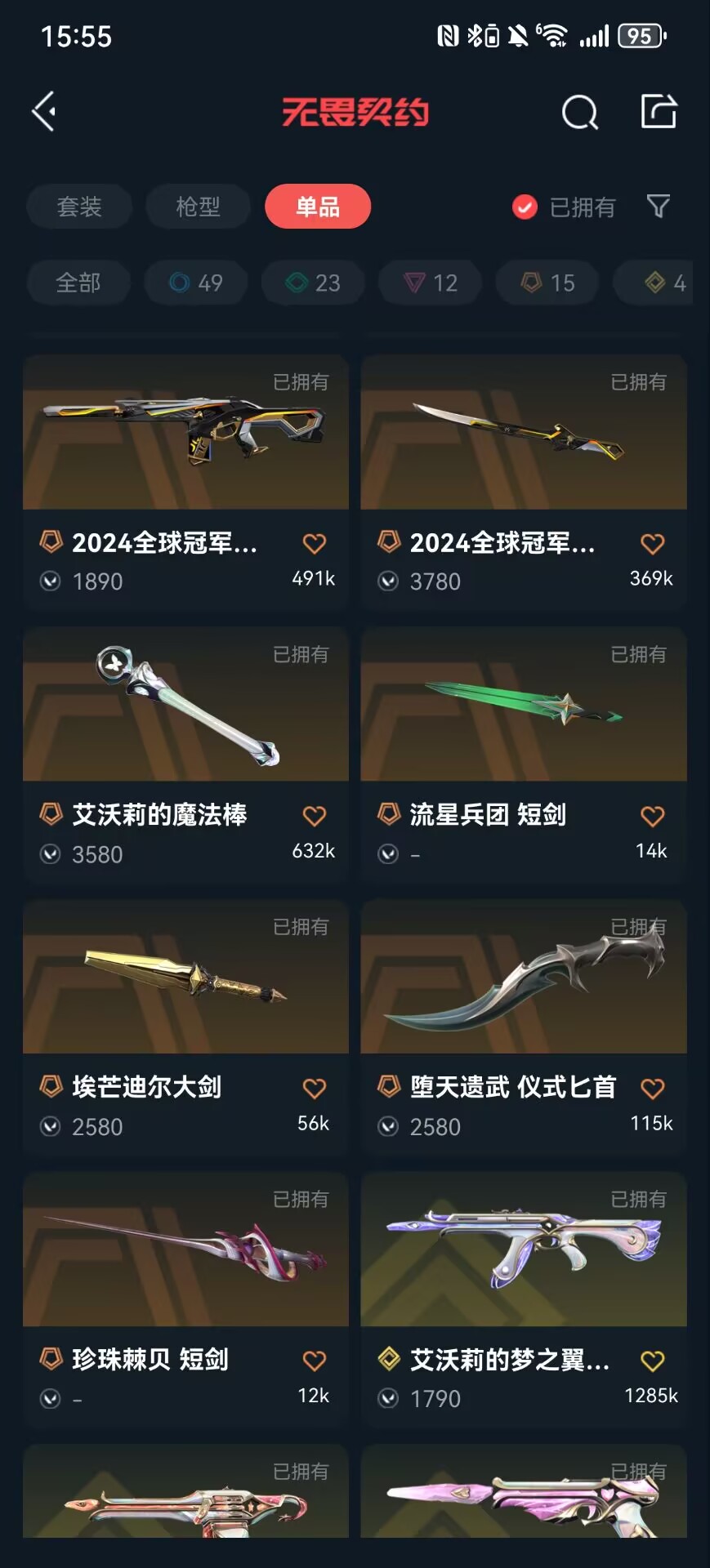
Task: Select the 全部 chip
Action: tap(78, 283)
